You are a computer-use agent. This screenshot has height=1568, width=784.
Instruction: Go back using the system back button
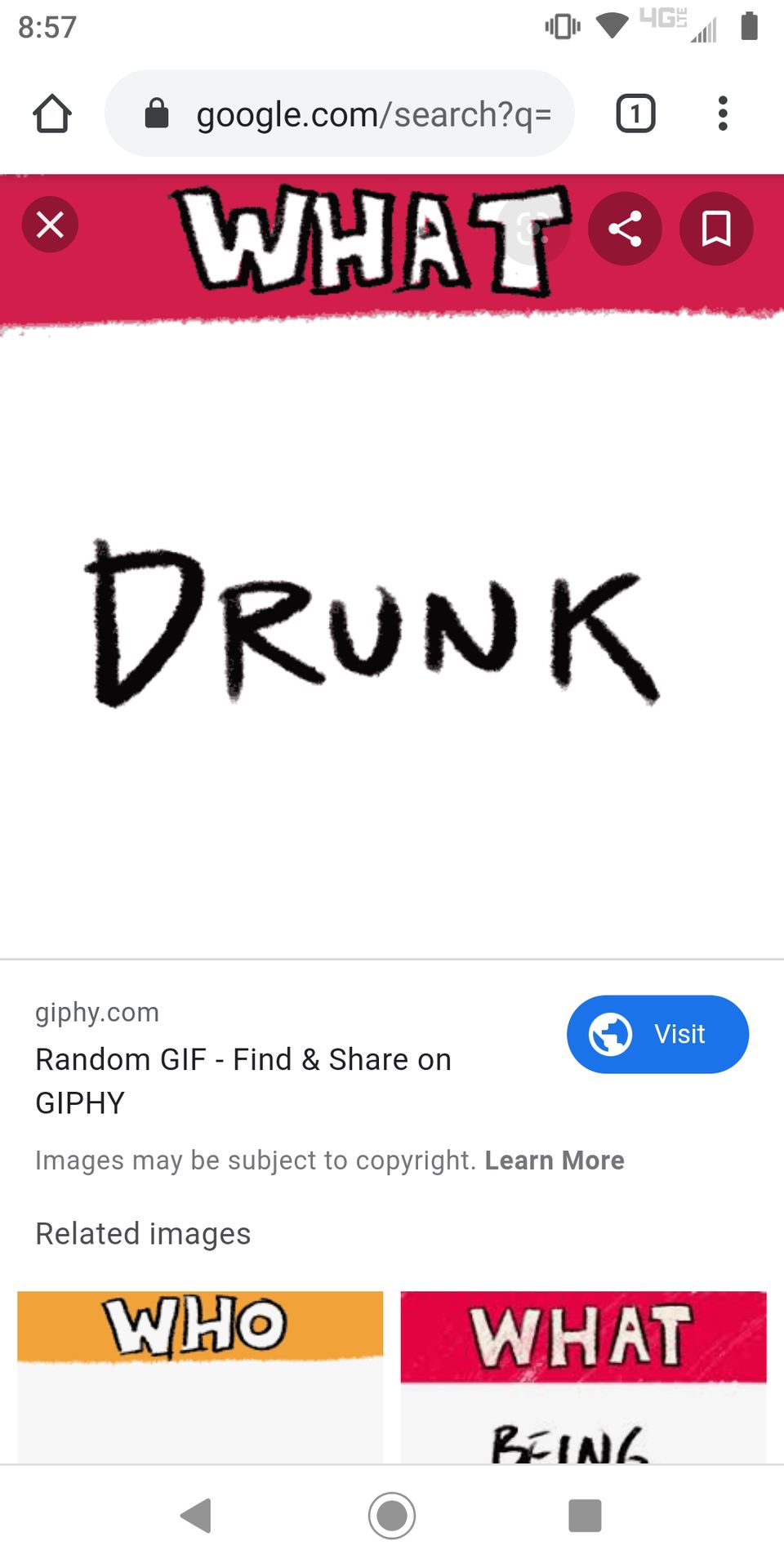196,1516
